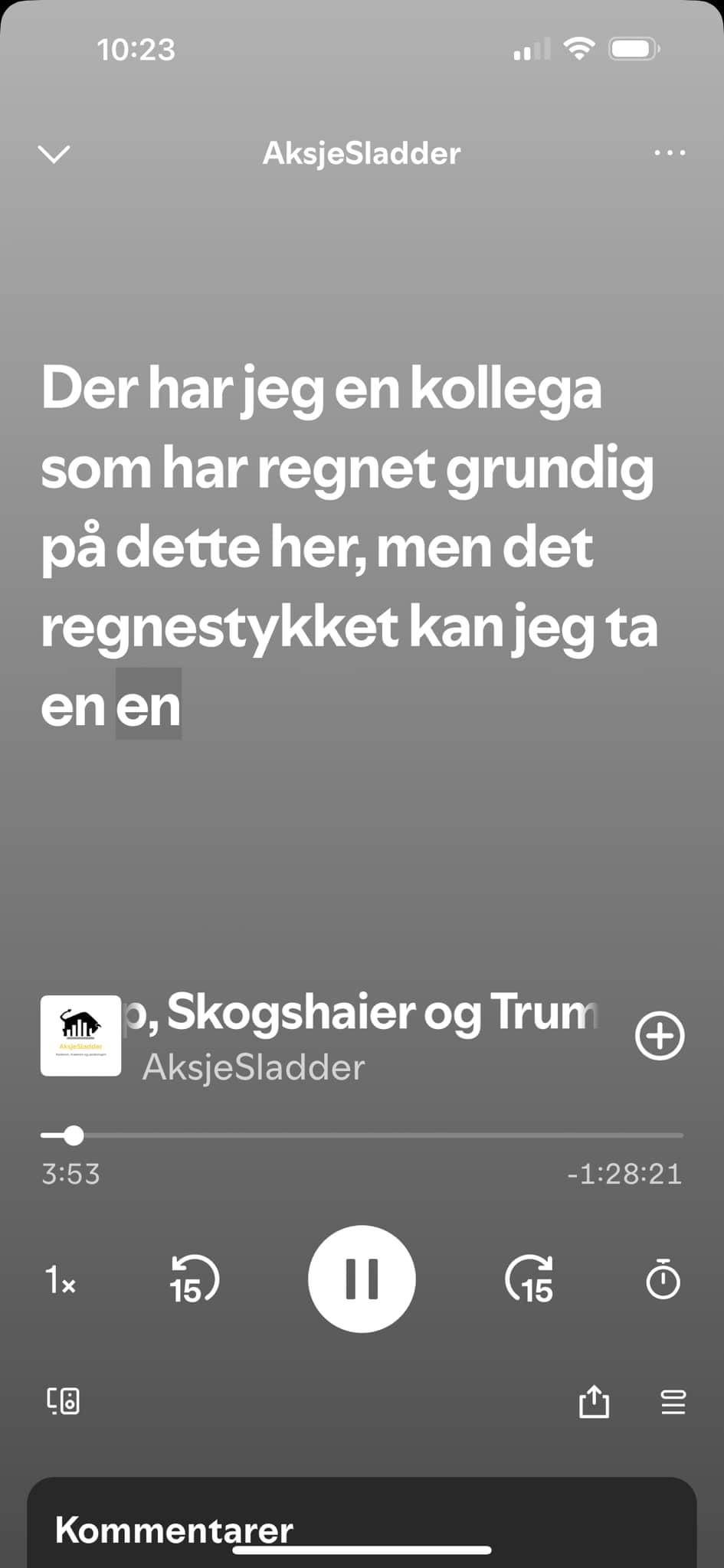Tap the transcript text to expand

coord(349,547)
